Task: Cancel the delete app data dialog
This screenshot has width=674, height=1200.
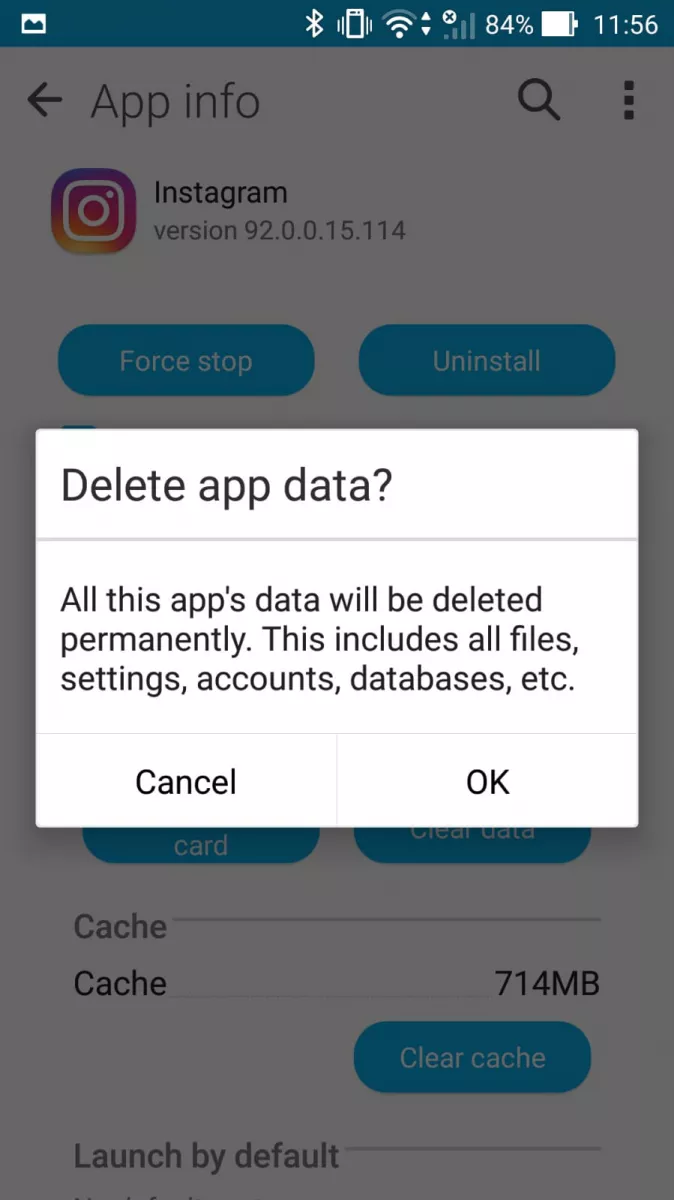Action: [x=186, y=781]
